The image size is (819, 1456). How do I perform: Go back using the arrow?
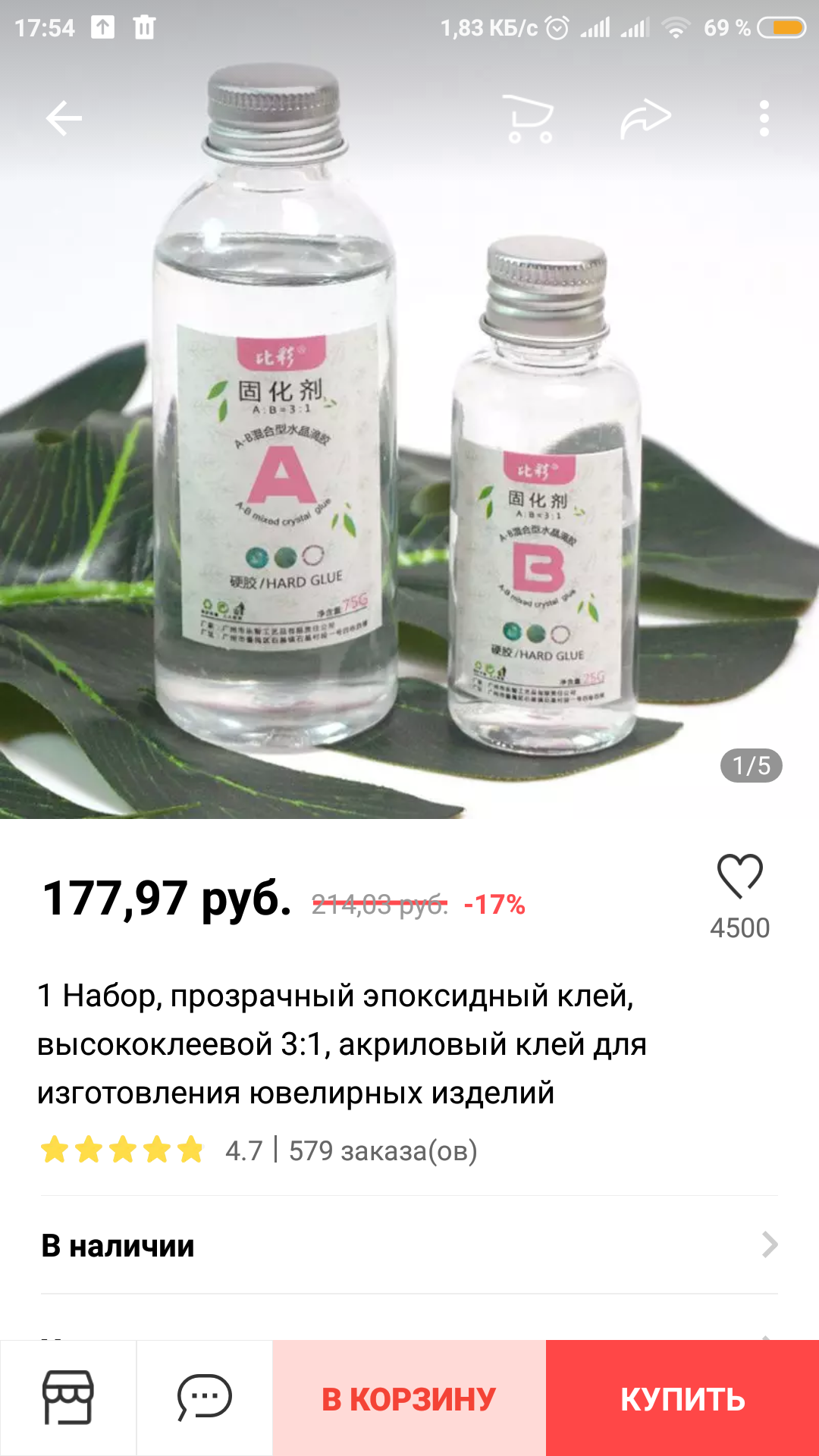pyautogui.click(x=64, y=118)
